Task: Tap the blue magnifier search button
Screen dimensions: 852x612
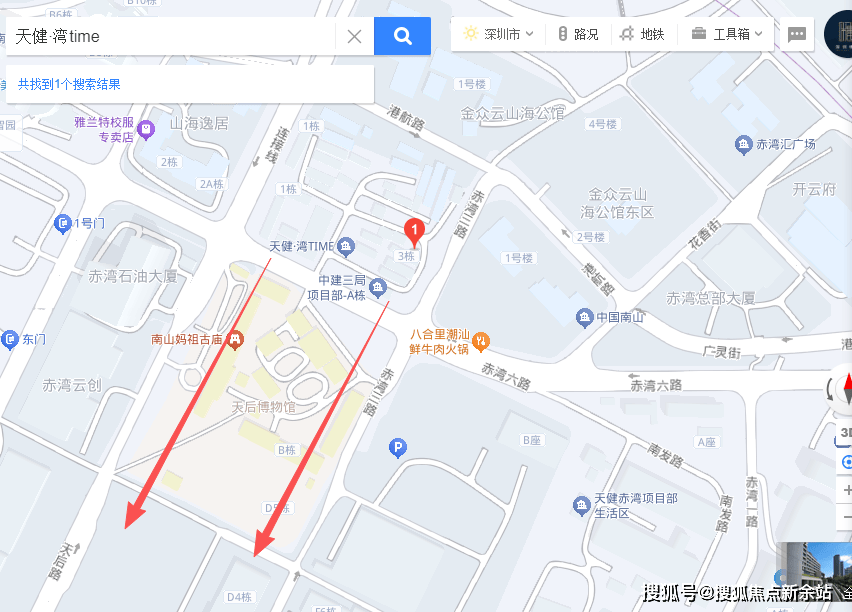Action: coord(402,37)
